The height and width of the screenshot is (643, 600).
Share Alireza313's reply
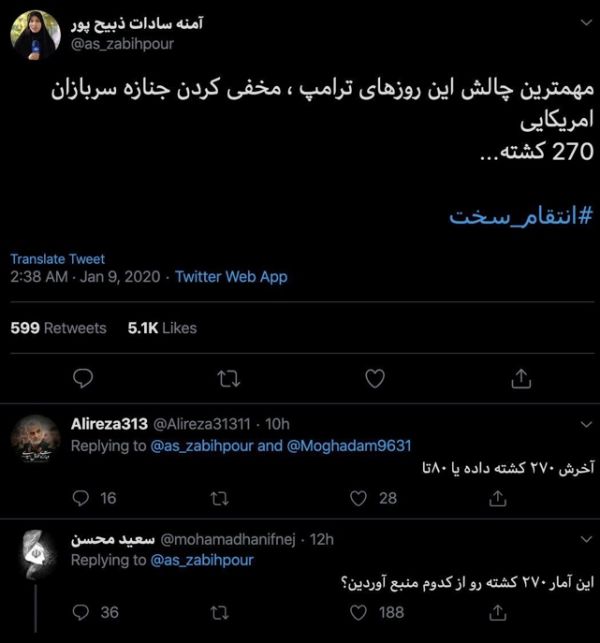point(497,498)
